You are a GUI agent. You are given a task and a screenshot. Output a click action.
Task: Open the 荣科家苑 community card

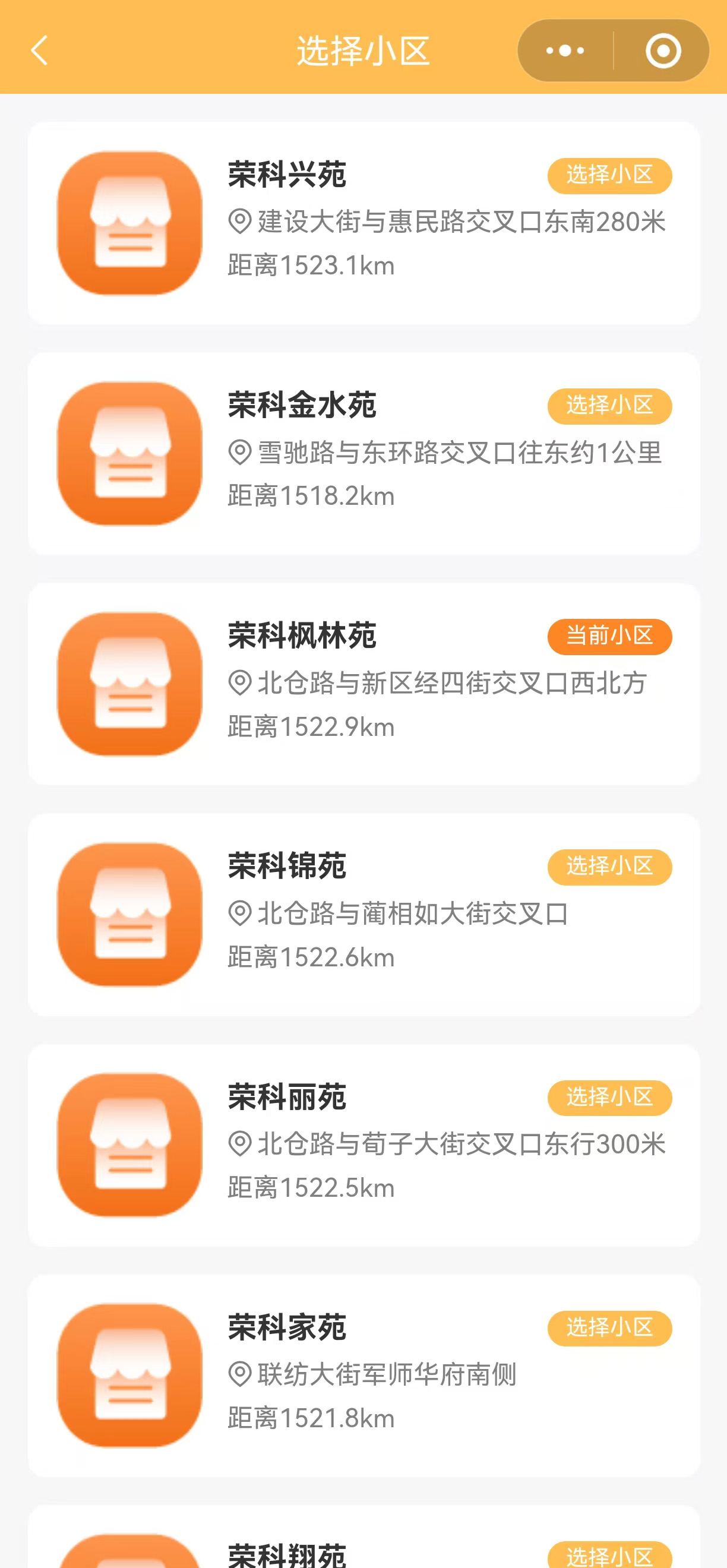click(x=363, y=1376)
